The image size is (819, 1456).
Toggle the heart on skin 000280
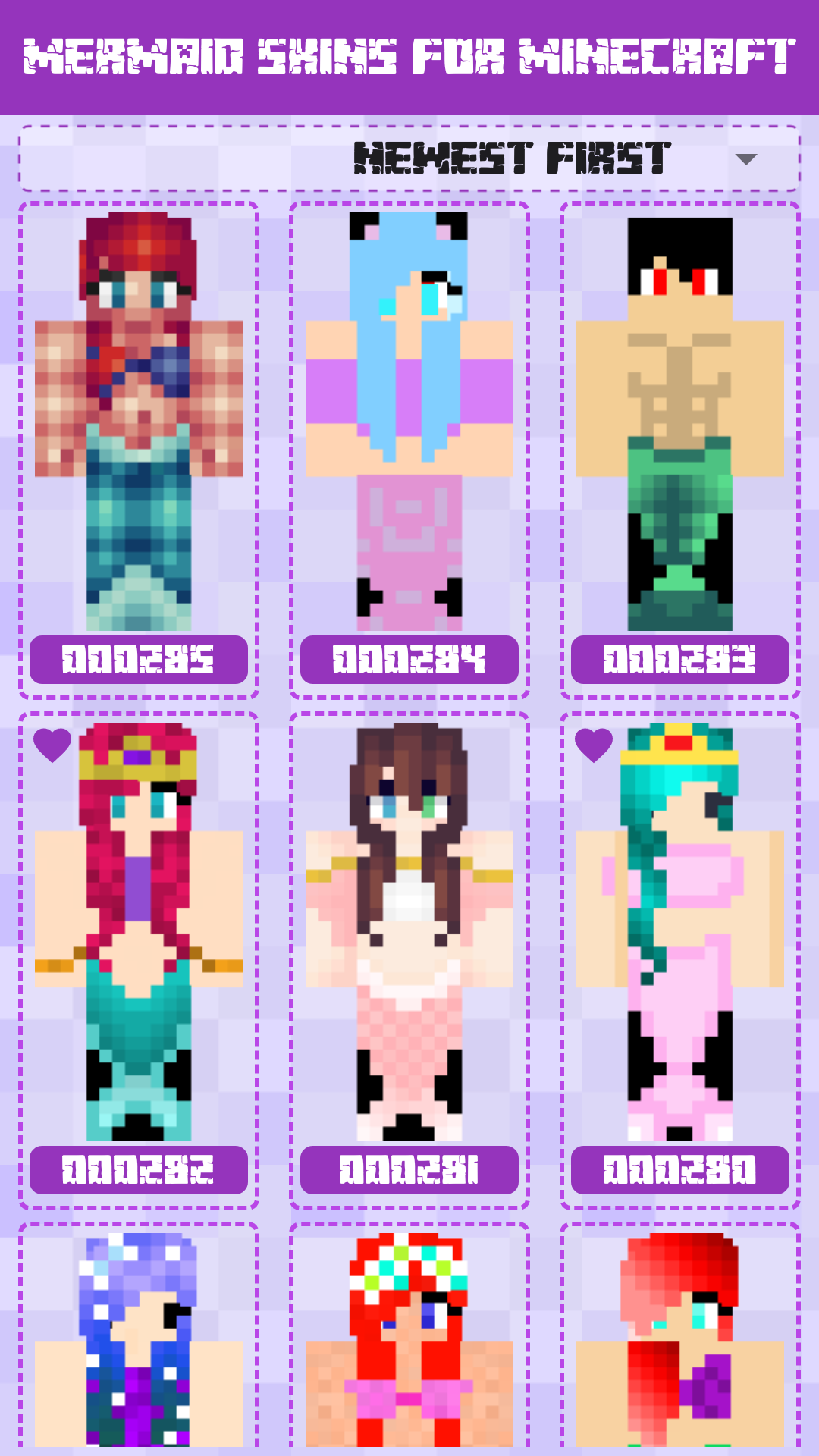click(x=594, y=745)
